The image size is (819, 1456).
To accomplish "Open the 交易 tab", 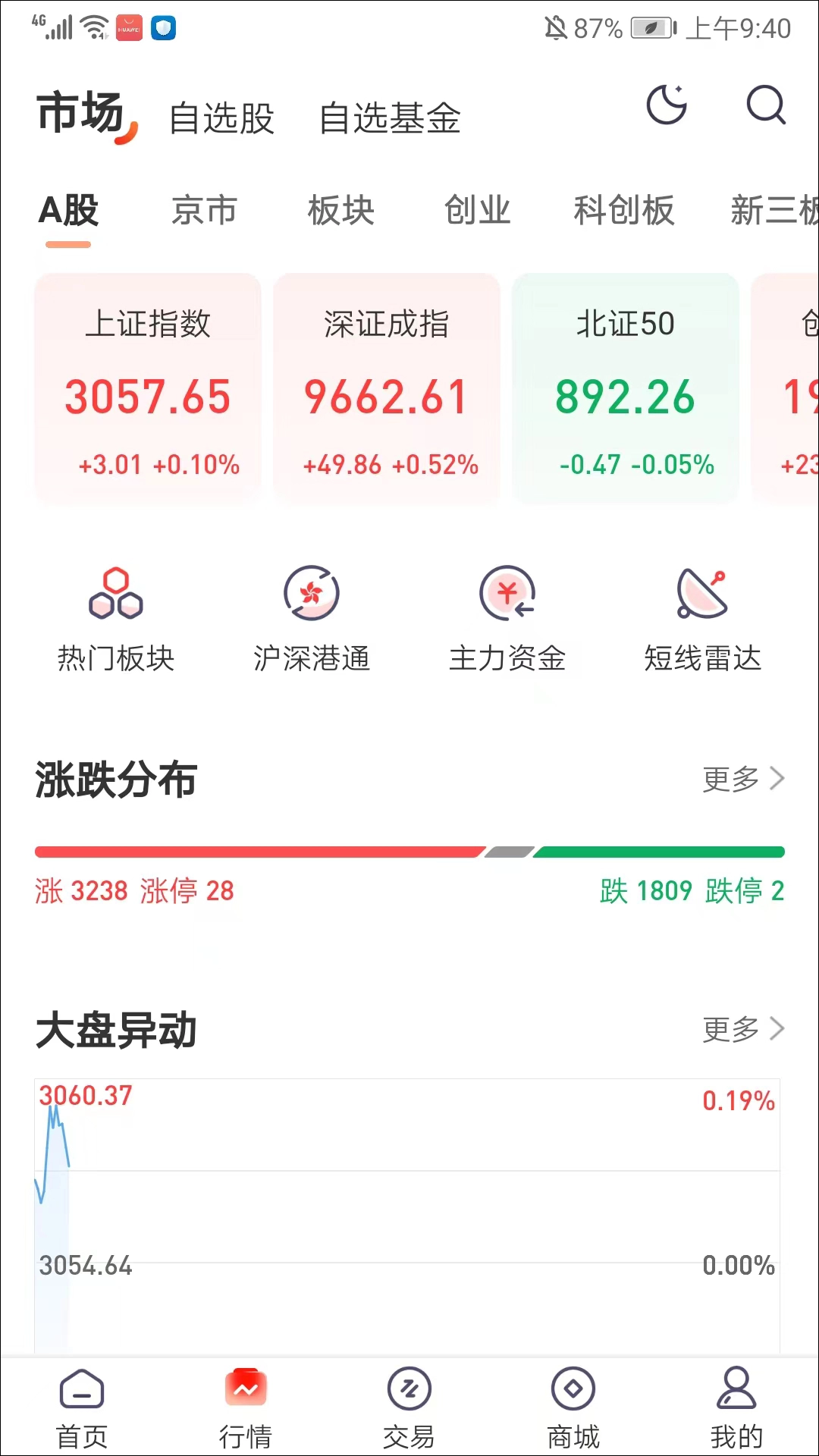I will [409, 1408].
